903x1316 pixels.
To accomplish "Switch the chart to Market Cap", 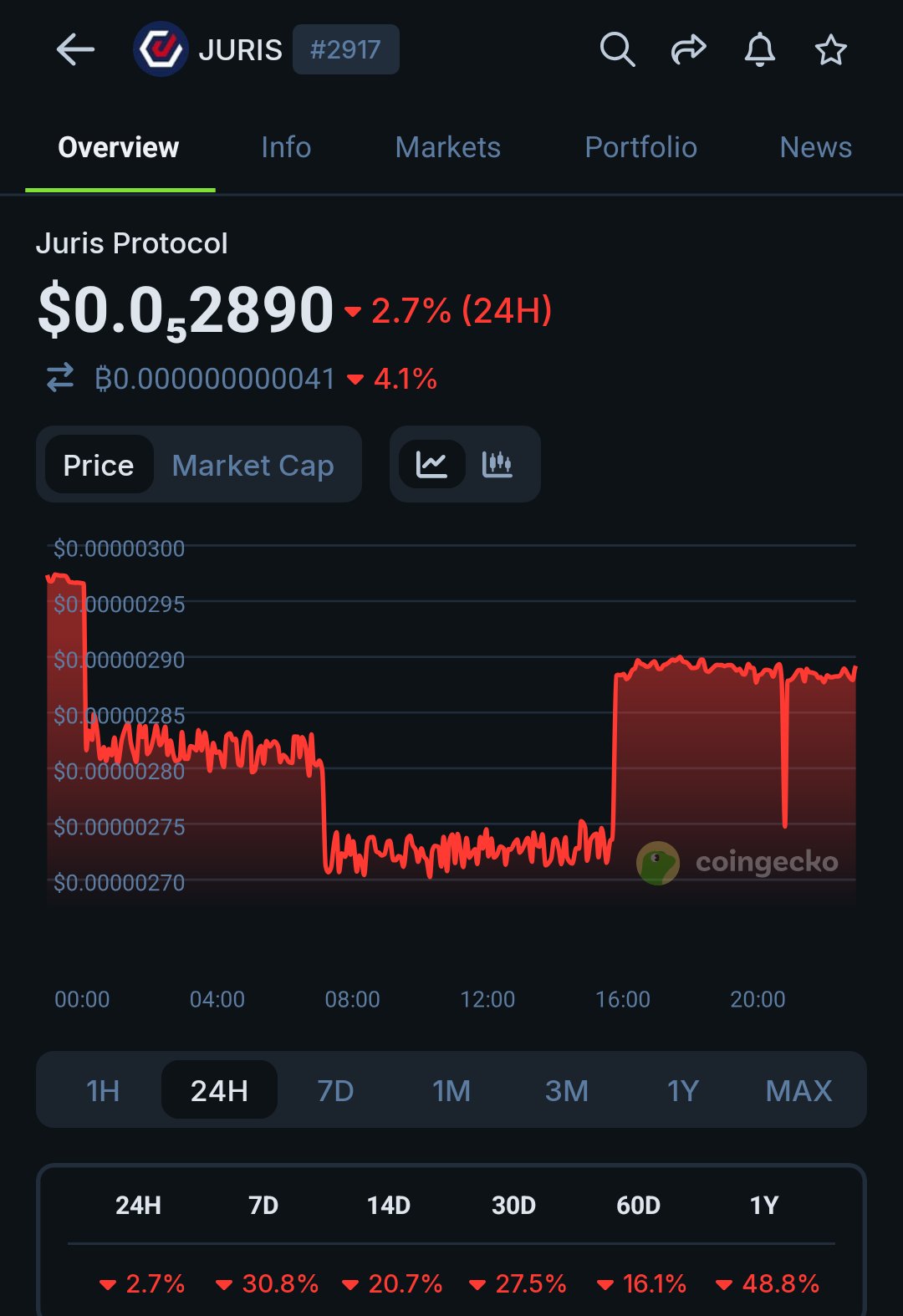I will (x=253, y=465).
